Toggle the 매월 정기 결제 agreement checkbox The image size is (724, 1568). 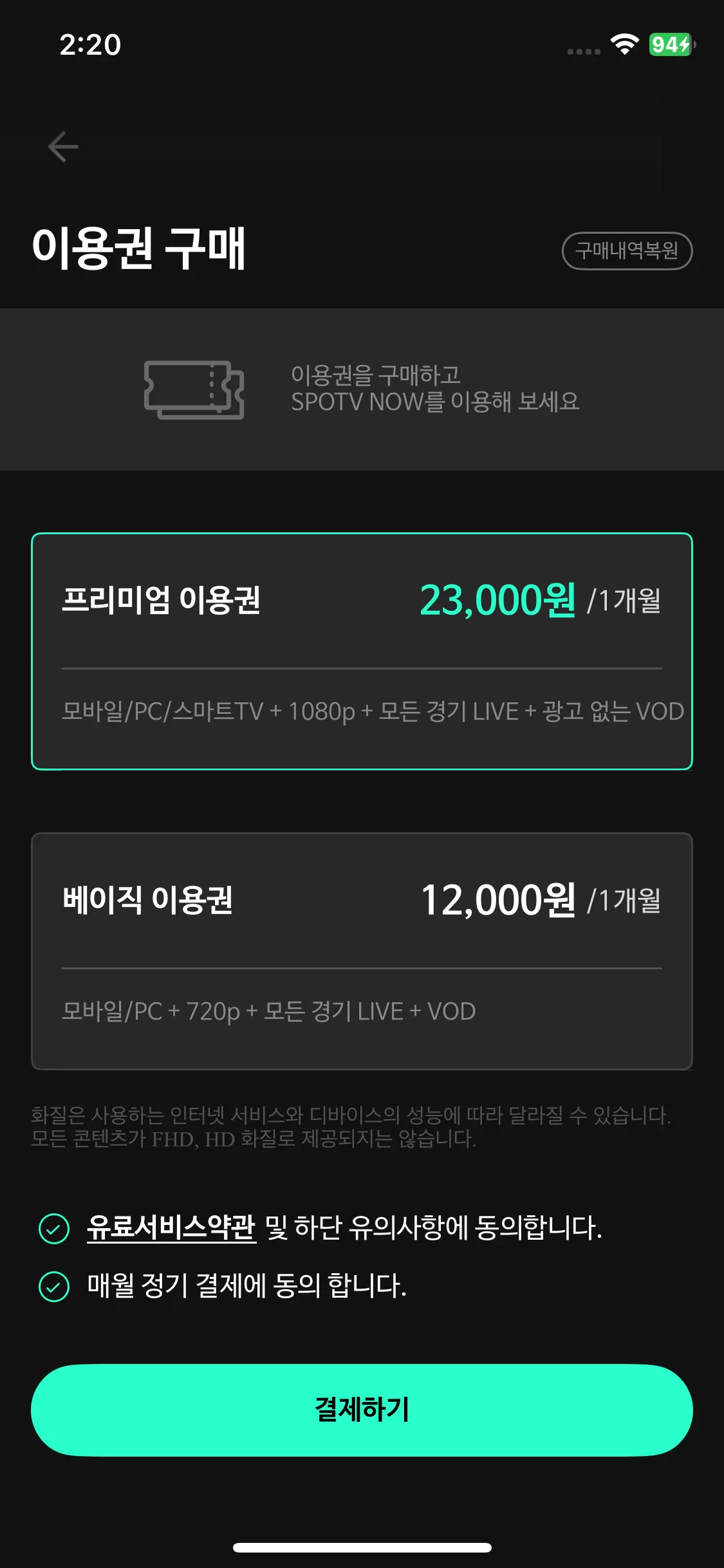pos(54,1287)
